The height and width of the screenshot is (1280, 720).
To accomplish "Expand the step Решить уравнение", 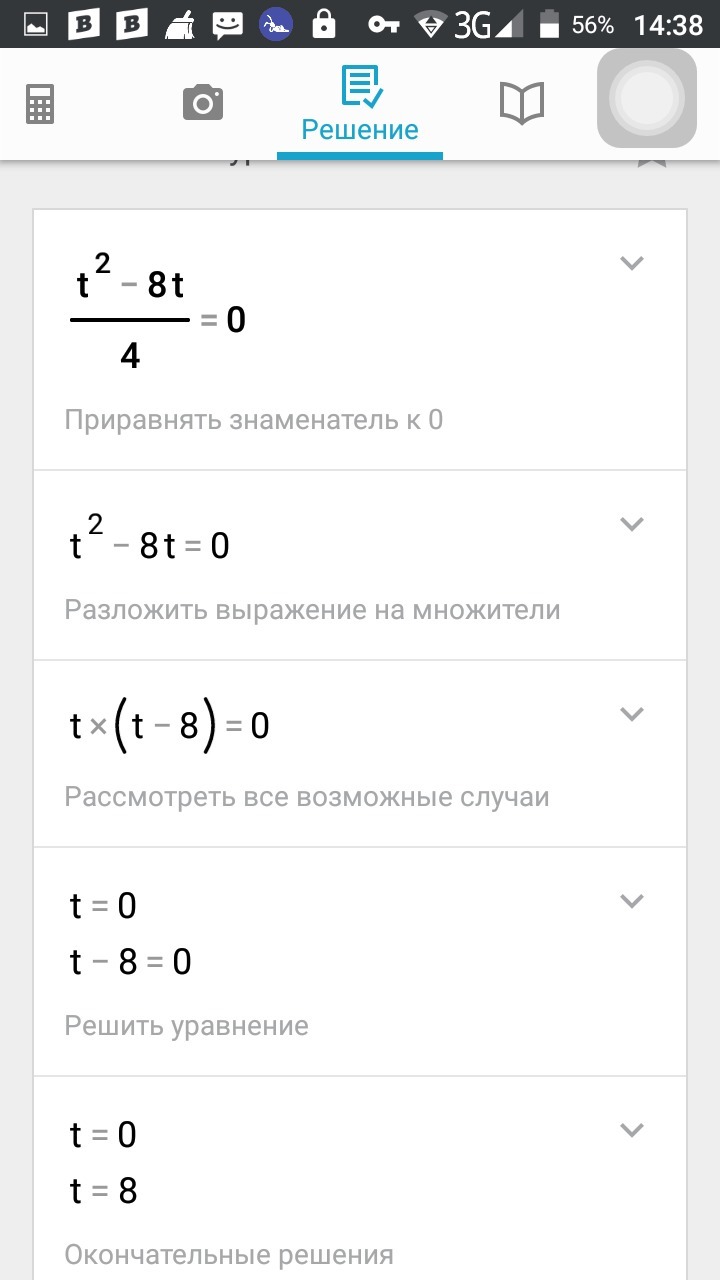I will [631, 901].
